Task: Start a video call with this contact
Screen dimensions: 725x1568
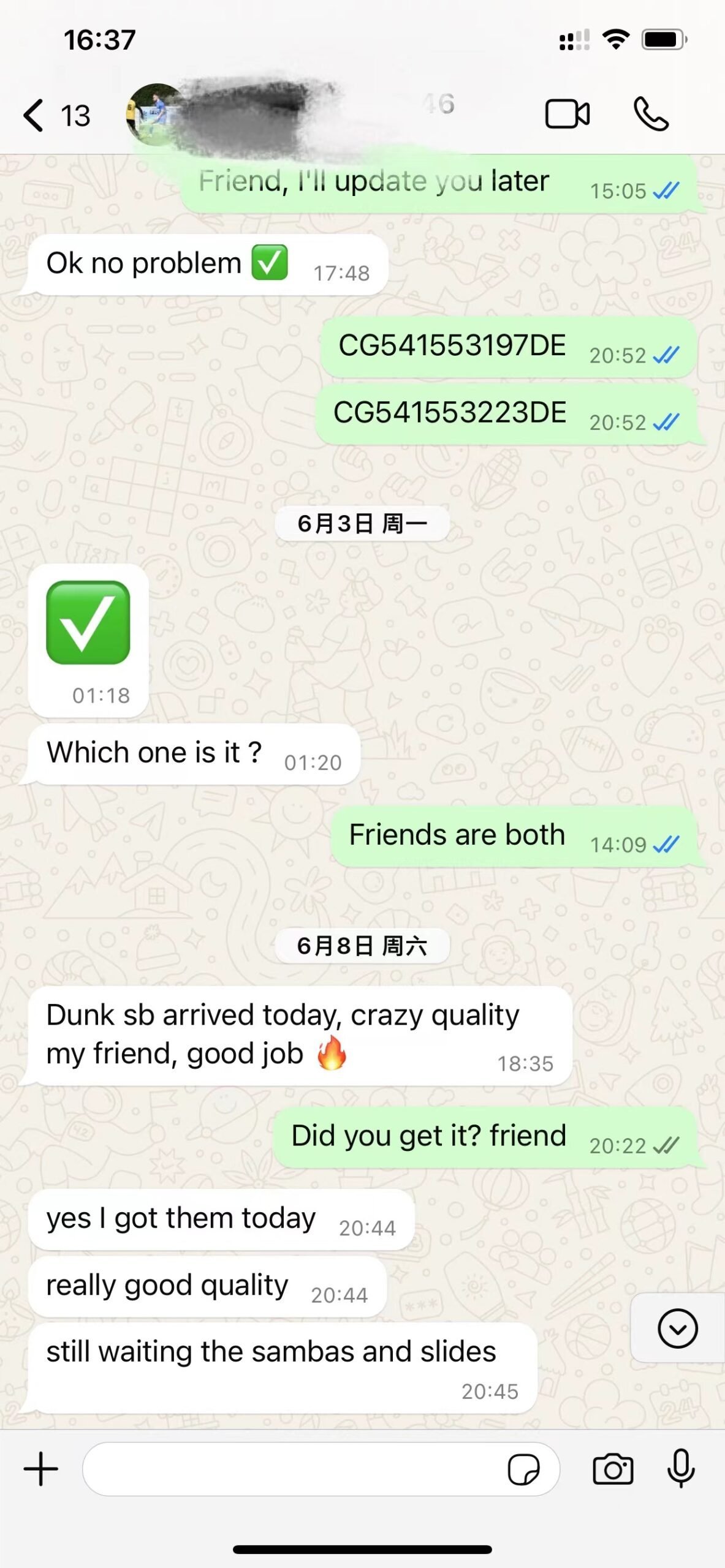Action: pos(567,114)
